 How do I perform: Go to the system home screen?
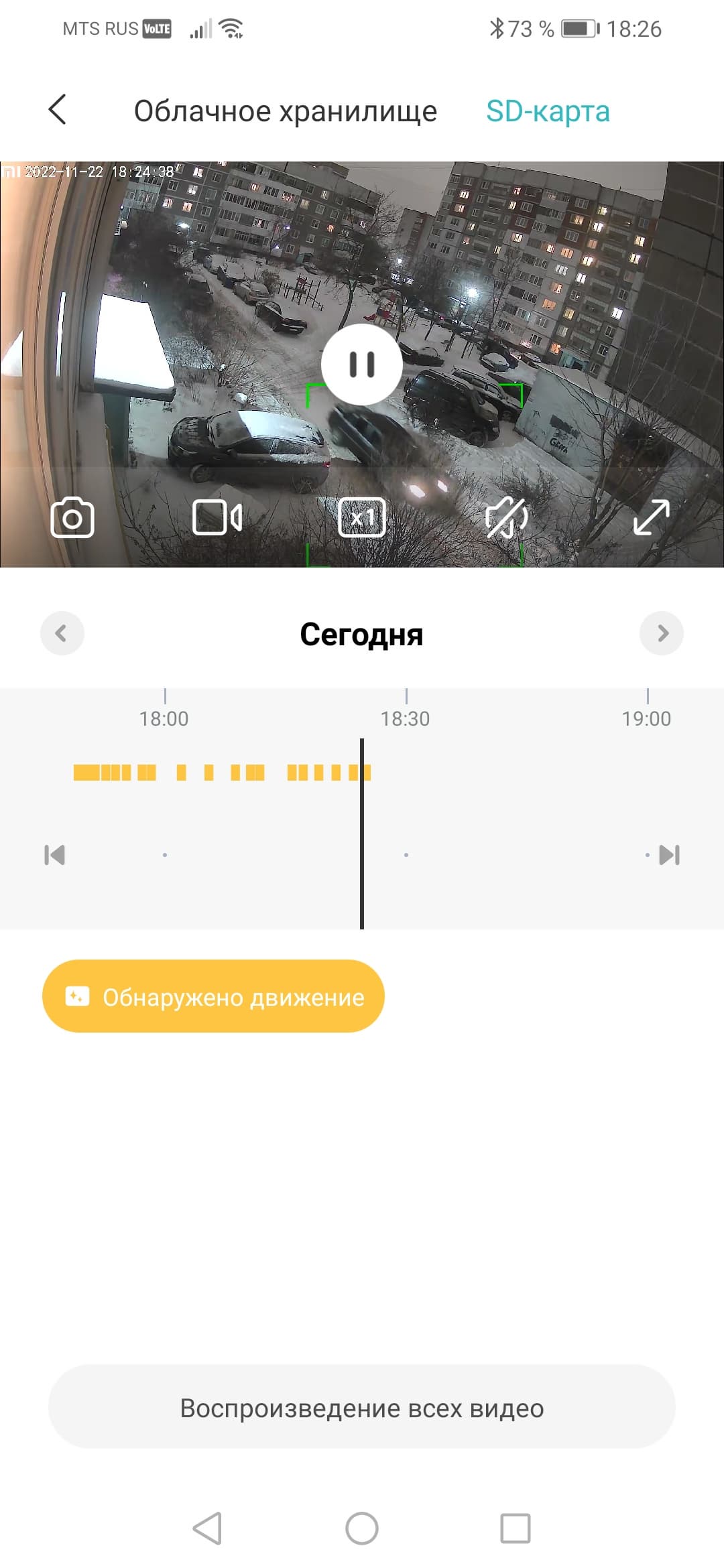(362, 1528)
